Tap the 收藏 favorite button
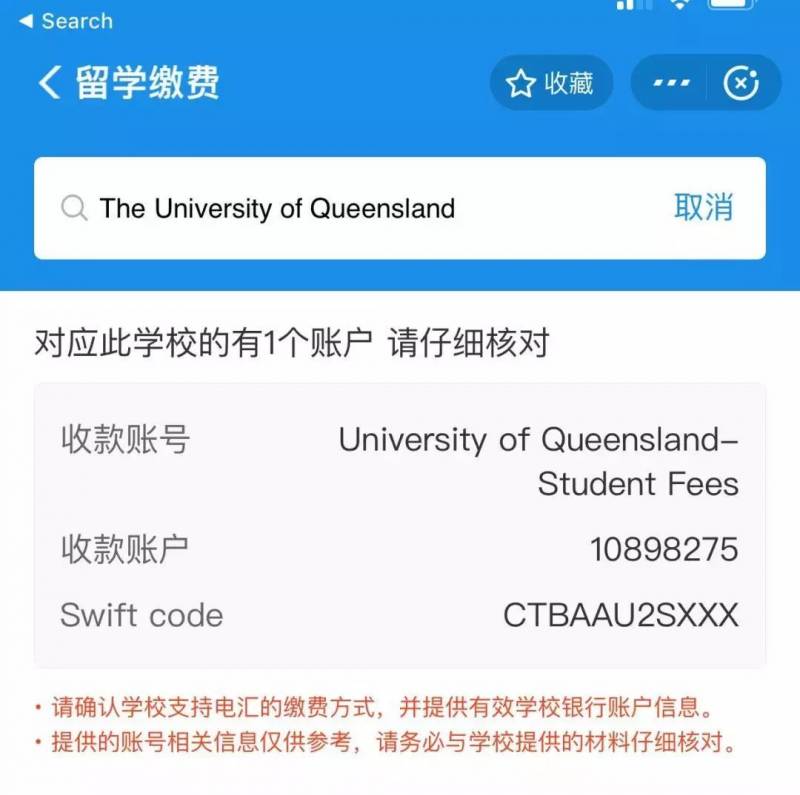Image resolution: width=800 pixels, height=795 pixels. [x=551, y=83]
